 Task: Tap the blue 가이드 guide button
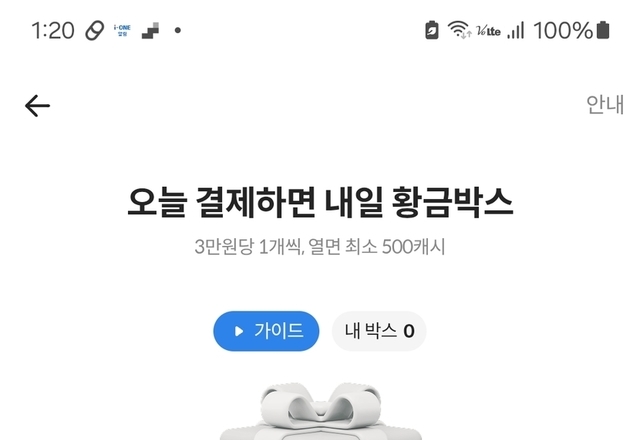pos(266,331)
